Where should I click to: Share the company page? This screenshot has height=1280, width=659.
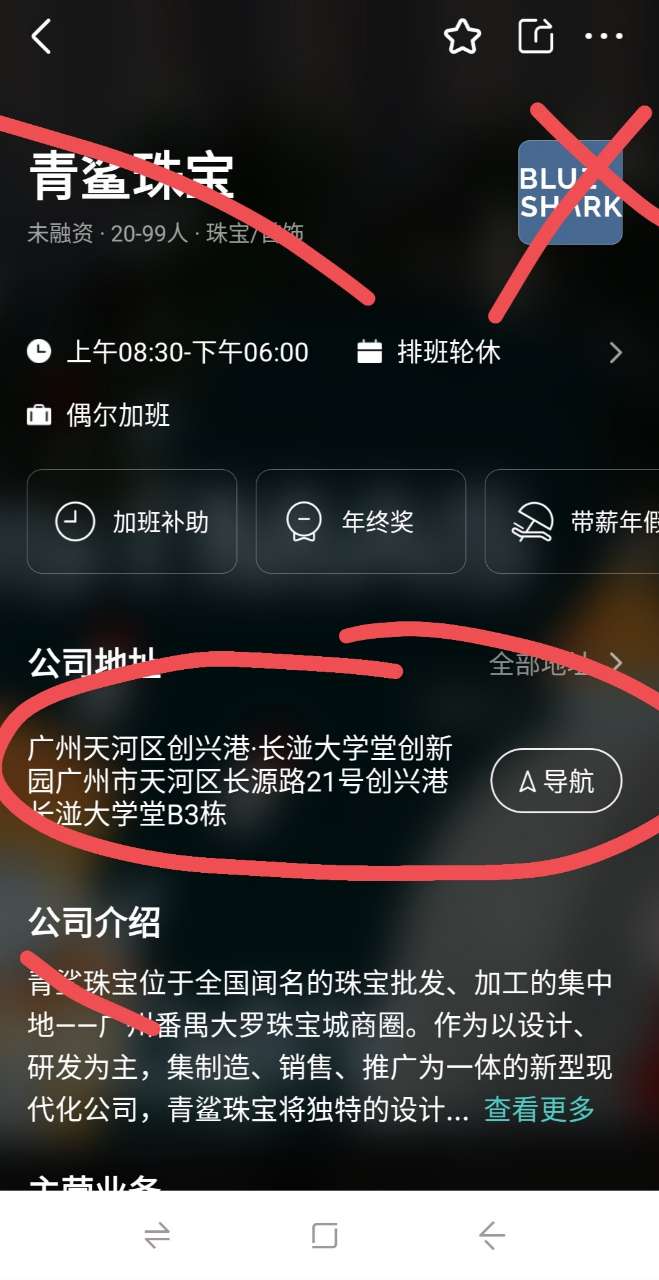[x=536, y=37]
